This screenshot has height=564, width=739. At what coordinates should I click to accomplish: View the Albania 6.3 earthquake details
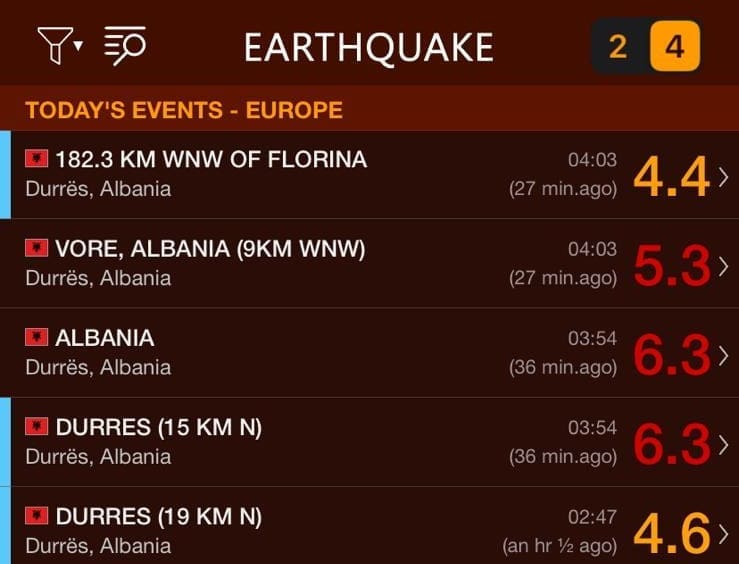[x=369, y=353]
